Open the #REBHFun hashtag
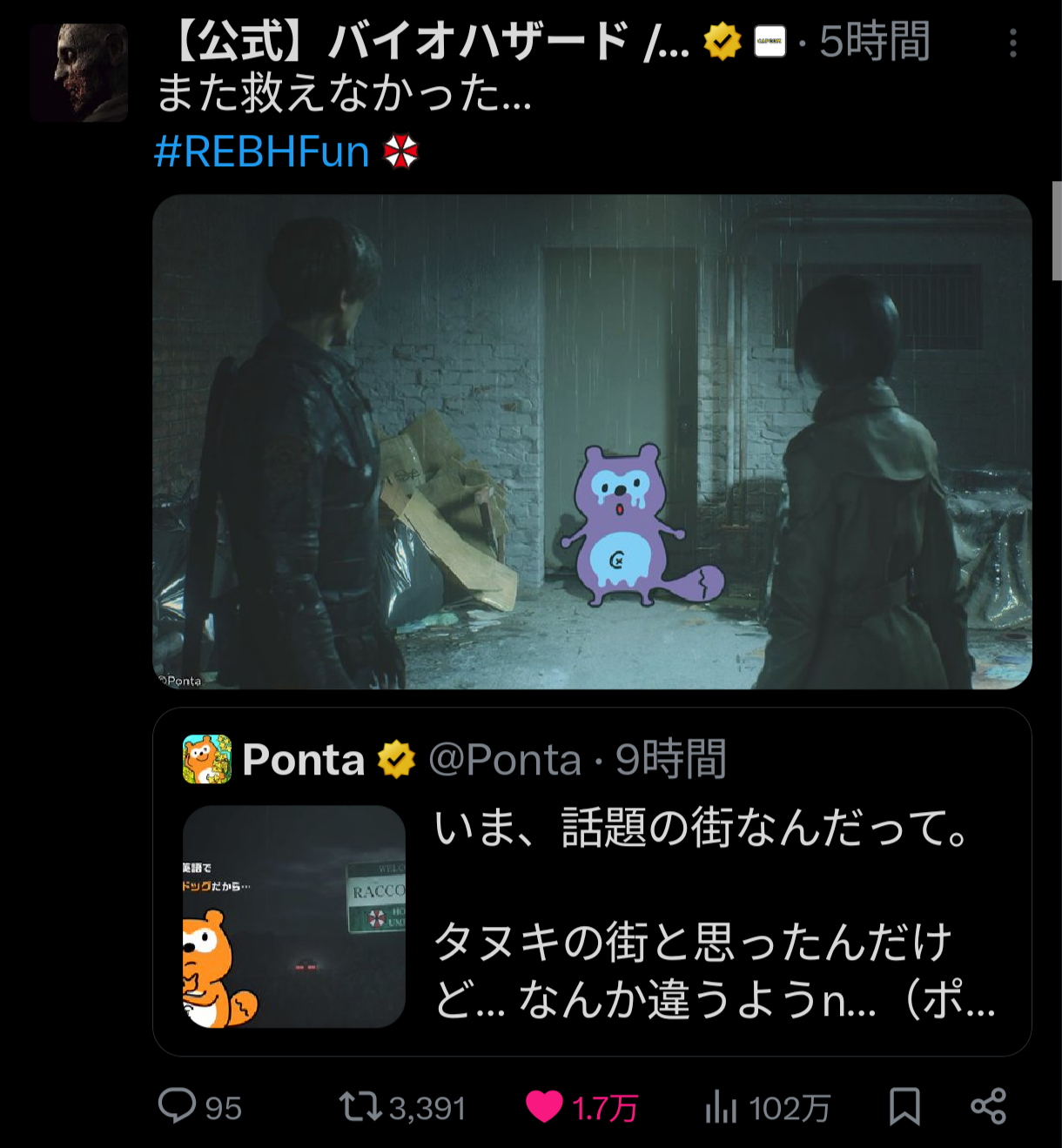Viewport: 1062px width, 1148px height. click(262, 151)
